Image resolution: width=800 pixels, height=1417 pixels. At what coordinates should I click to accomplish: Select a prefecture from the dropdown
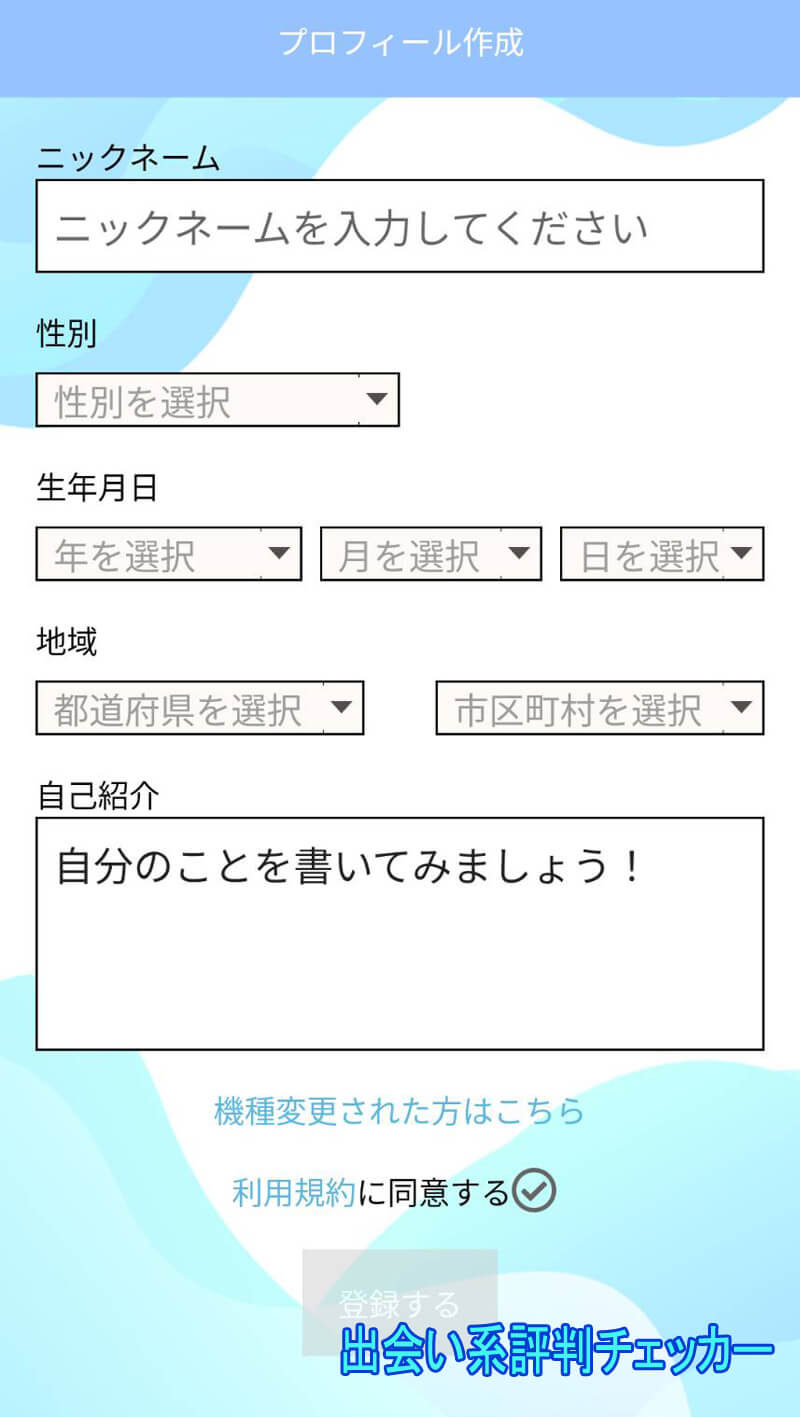(x=199, y=708)
